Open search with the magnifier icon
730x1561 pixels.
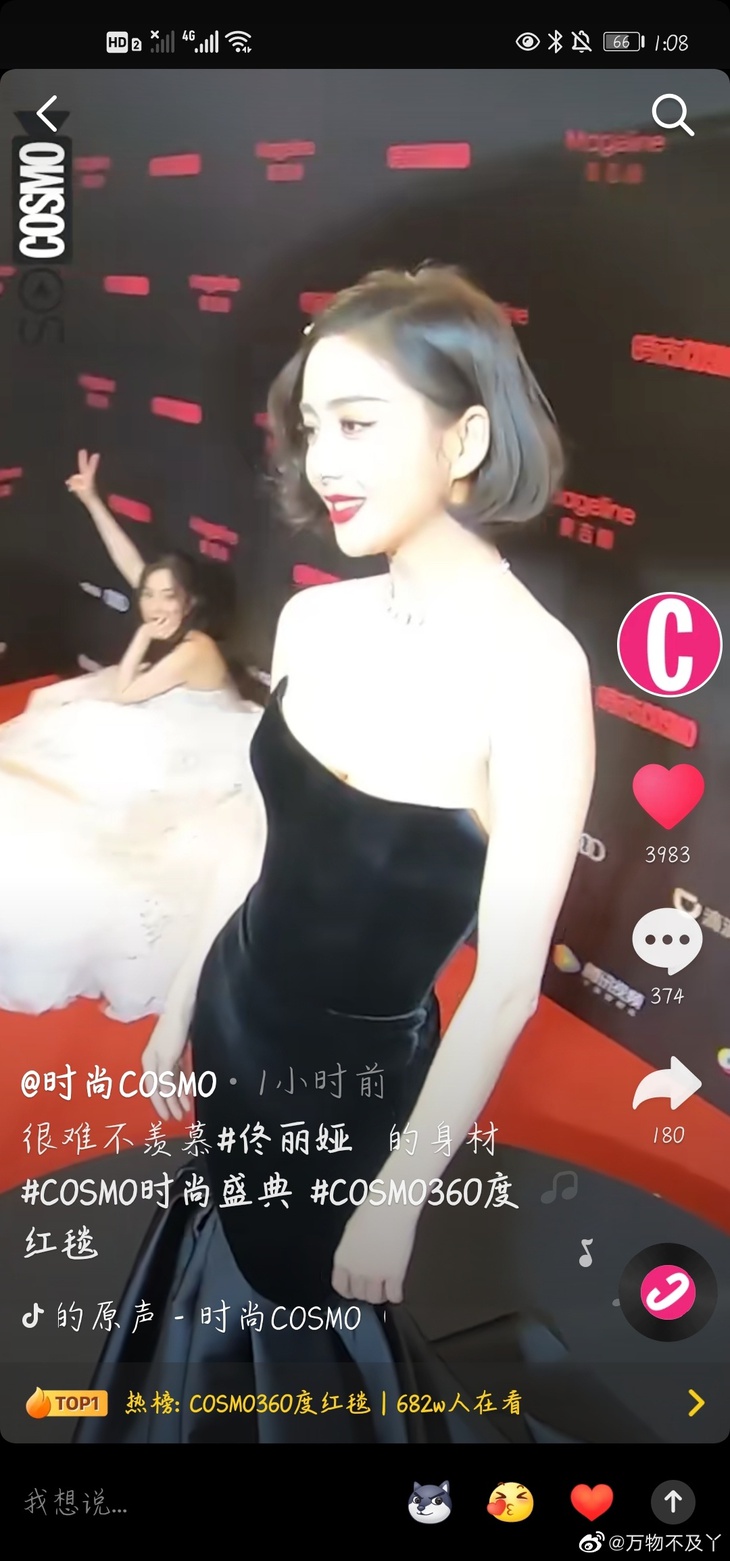(672, 116)
